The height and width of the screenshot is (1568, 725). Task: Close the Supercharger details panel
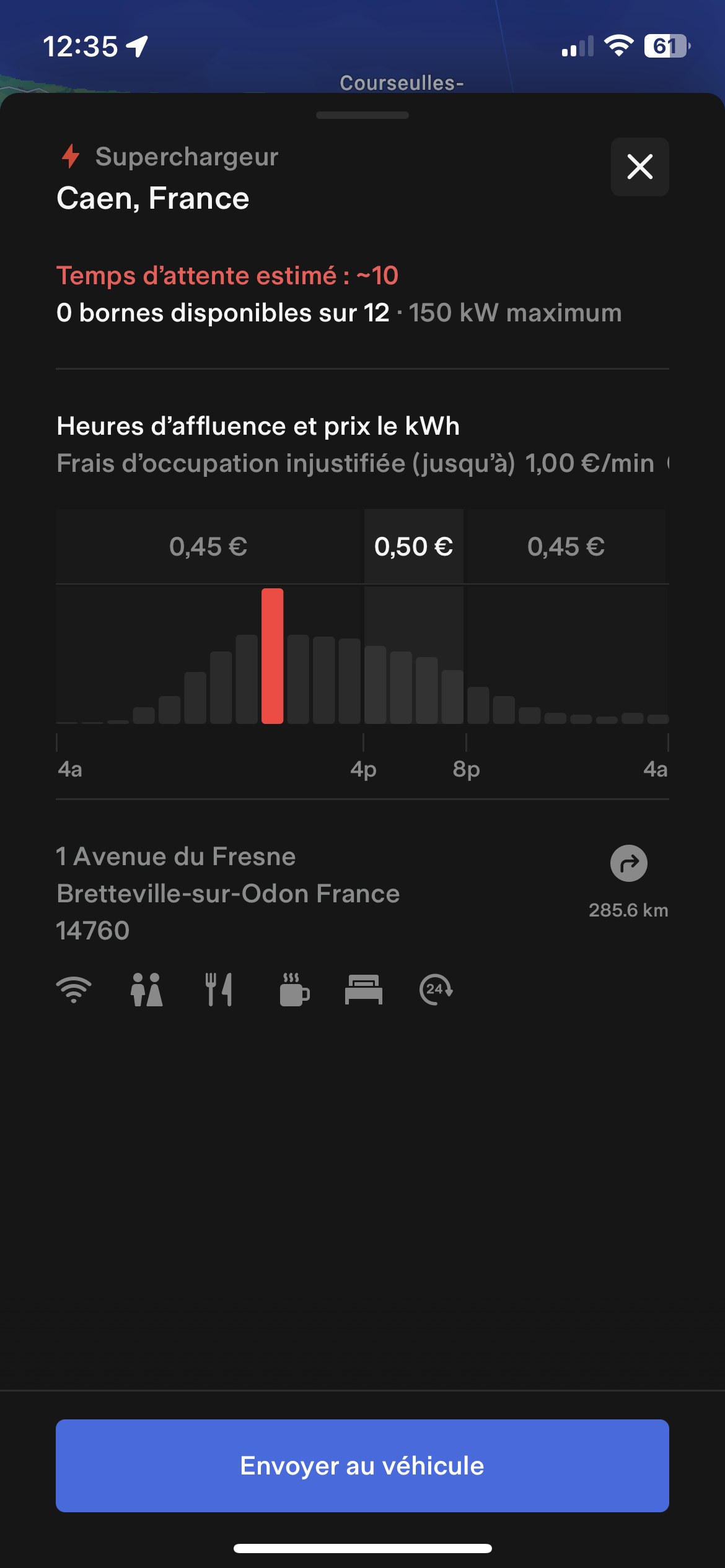pos(639,167)
